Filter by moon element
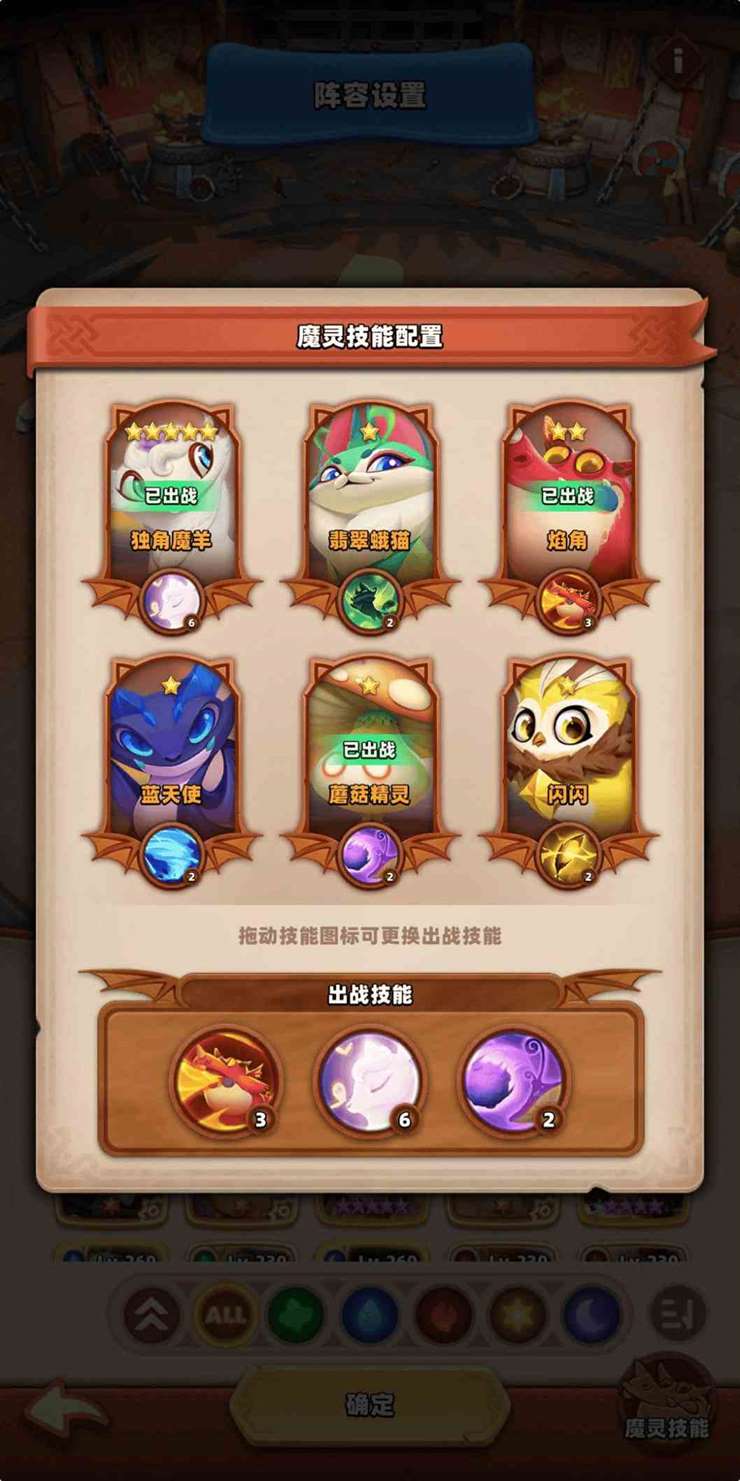740x1481 pixels. (x=591, y=1314)
